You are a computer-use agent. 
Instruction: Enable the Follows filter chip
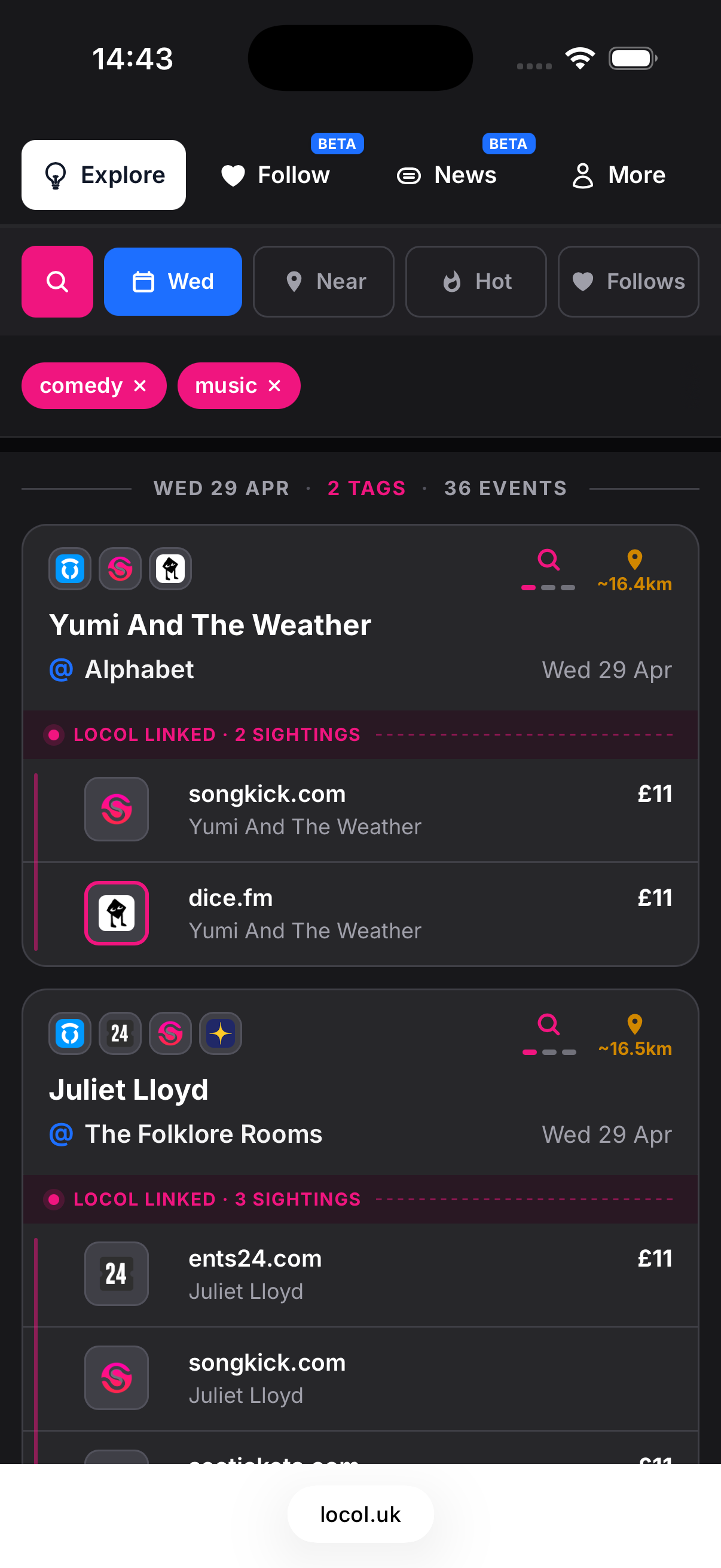tap(628, 281)
